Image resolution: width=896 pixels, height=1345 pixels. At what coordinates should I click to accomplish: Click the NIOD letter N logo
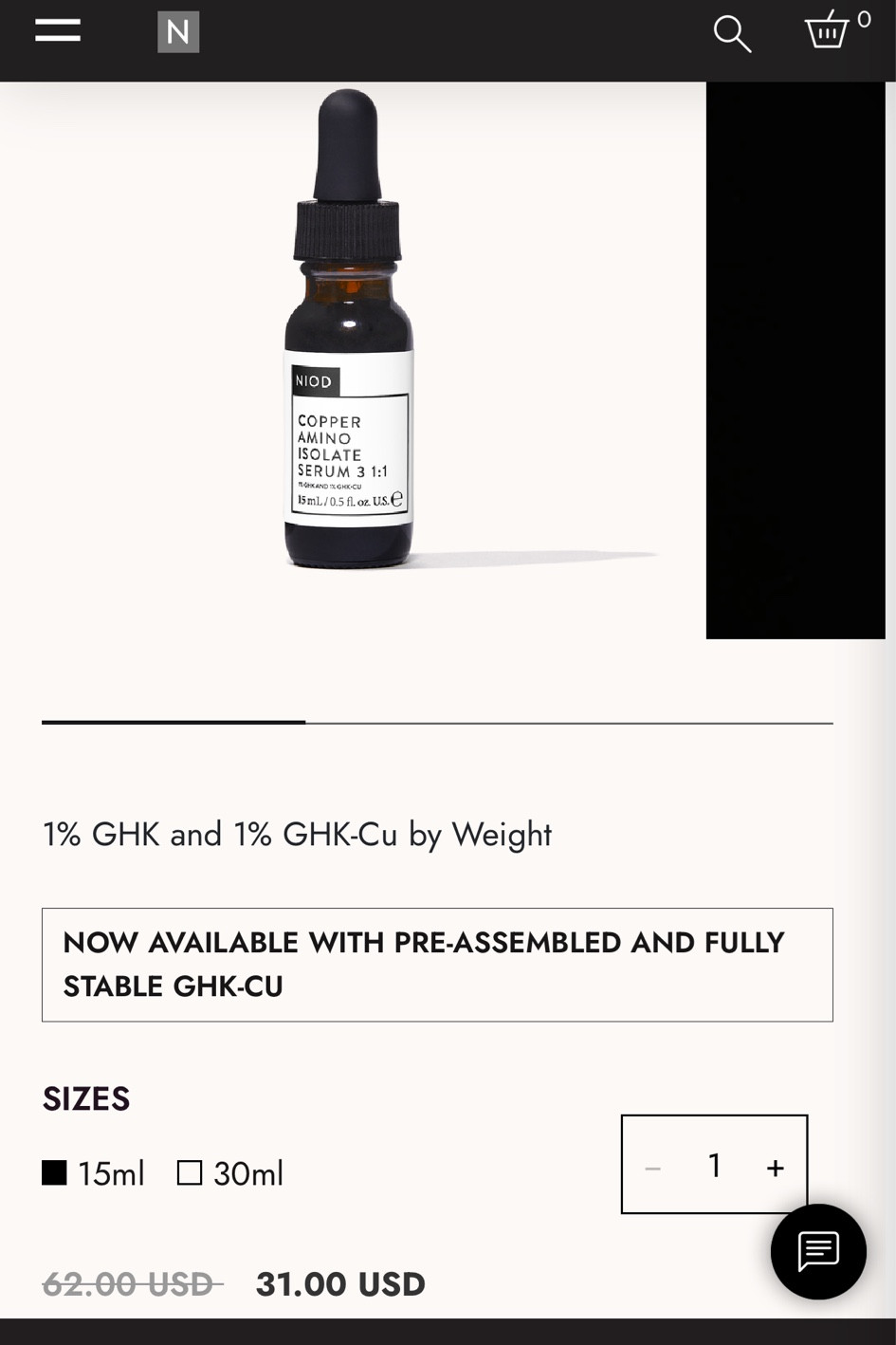(x=178, y=31)
